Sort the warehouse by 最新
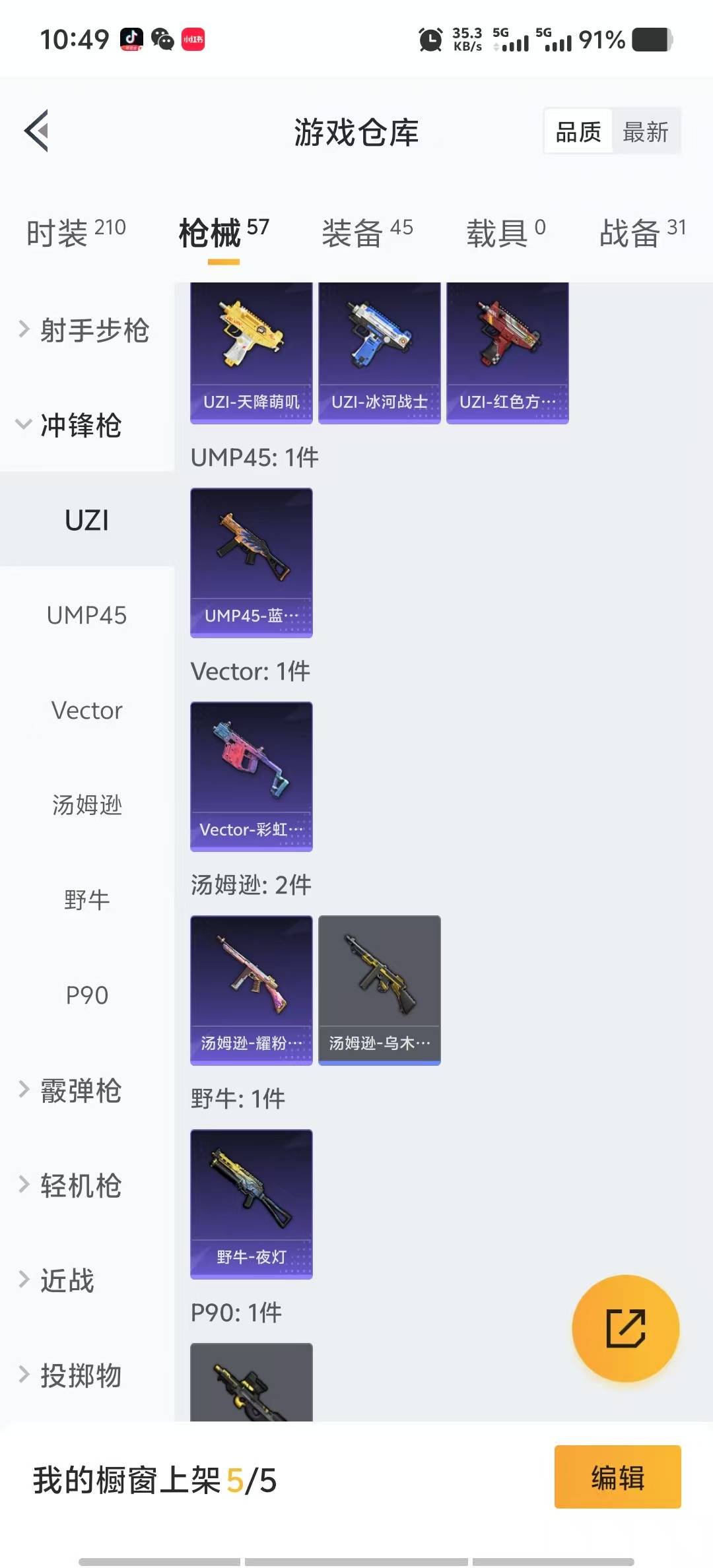Screen dimensions: 713x1568 pos(646,132)
